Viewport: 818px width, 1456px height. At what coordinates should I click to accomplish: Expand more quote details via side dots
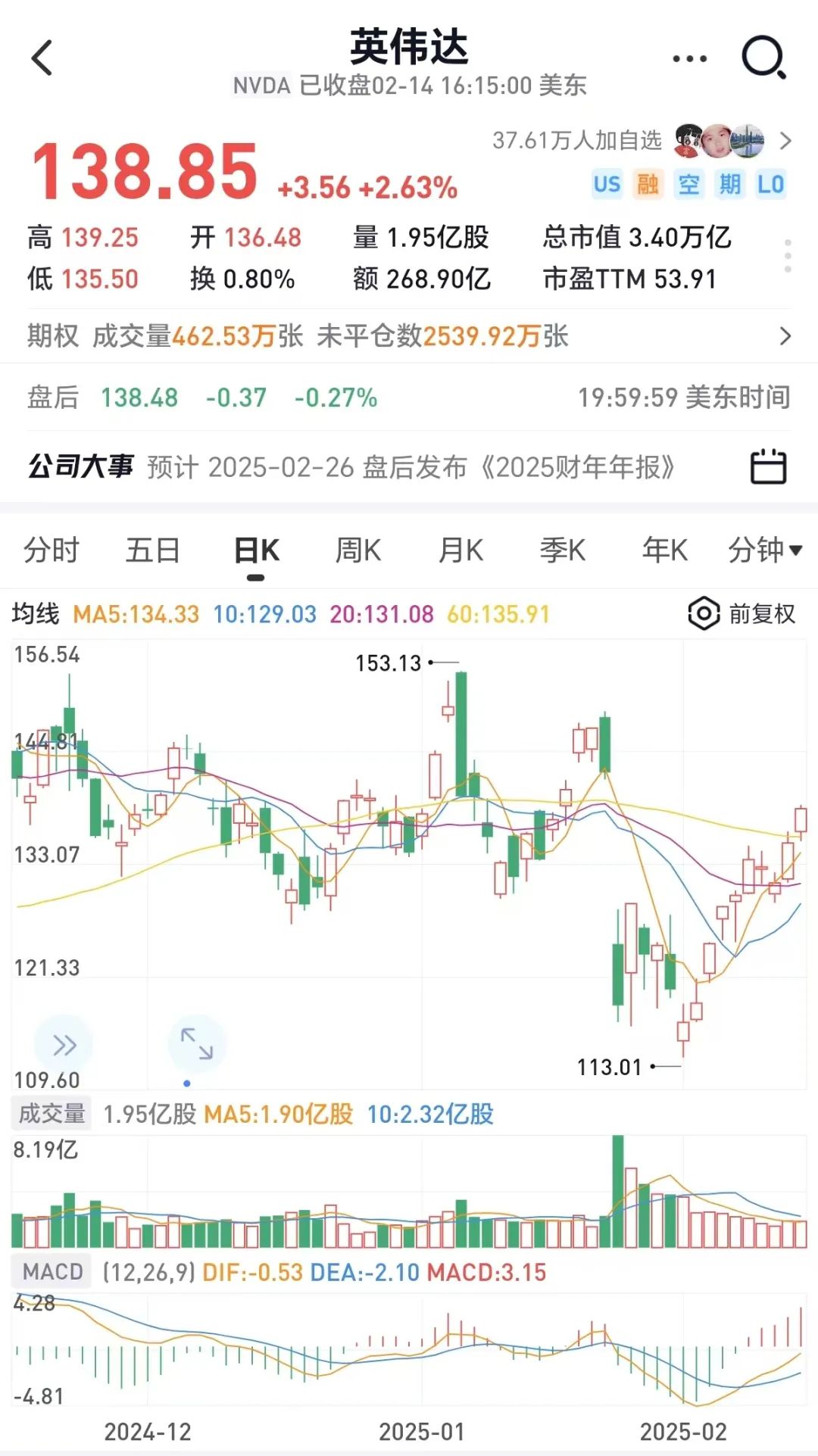788,256
